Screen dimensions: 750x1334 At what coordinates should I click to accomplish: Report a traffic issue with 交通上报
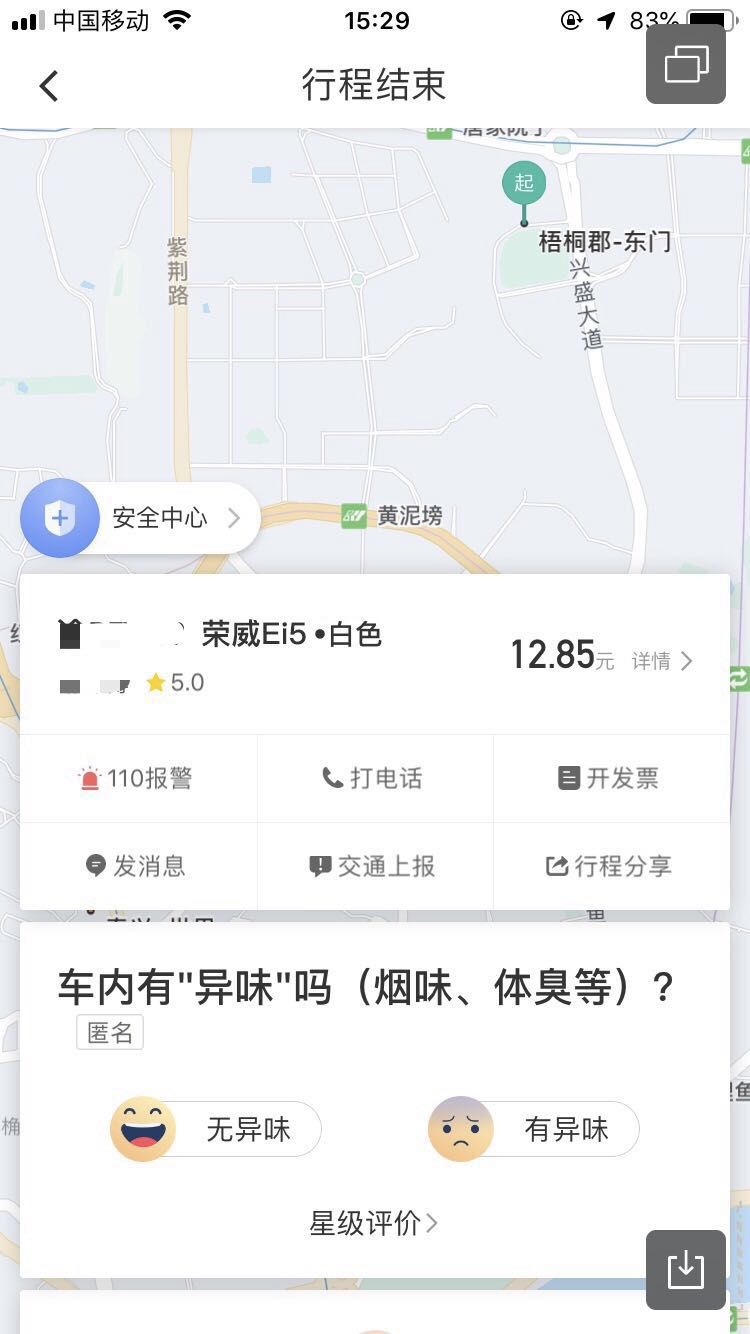[373, 866]
